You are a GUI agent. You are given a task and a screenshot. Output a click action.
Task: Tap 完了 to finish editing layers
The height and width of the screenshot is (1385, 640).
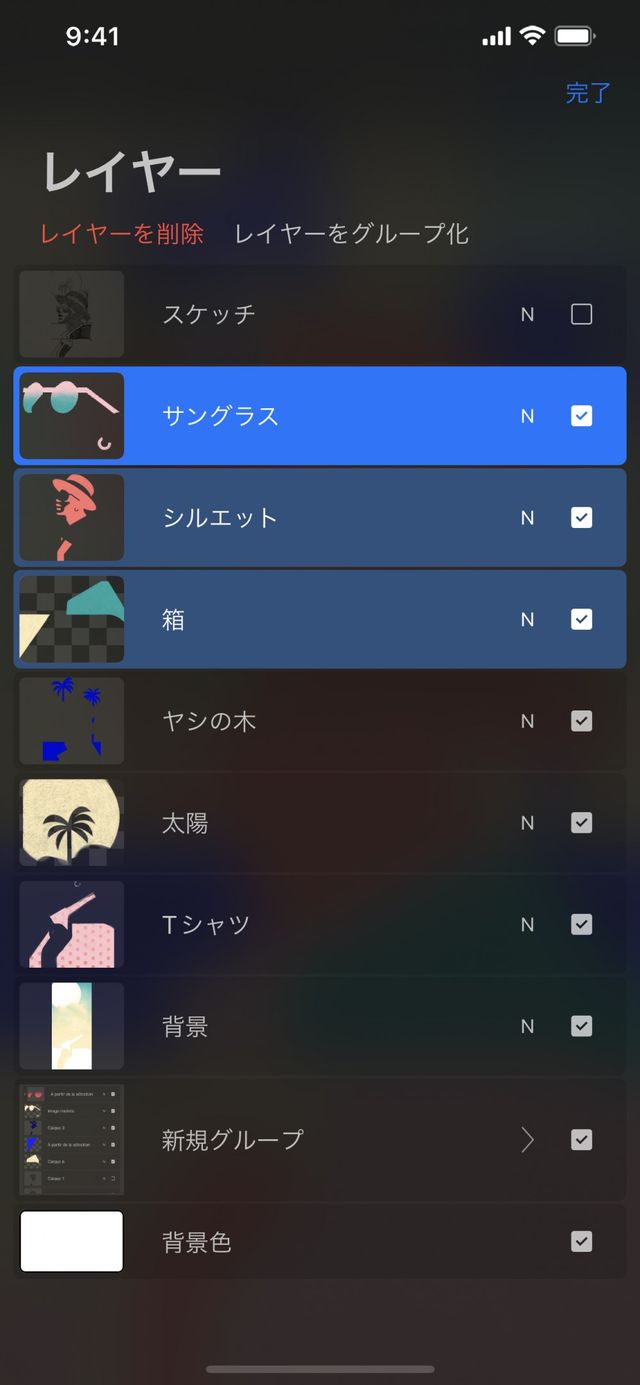coord(587,93)
